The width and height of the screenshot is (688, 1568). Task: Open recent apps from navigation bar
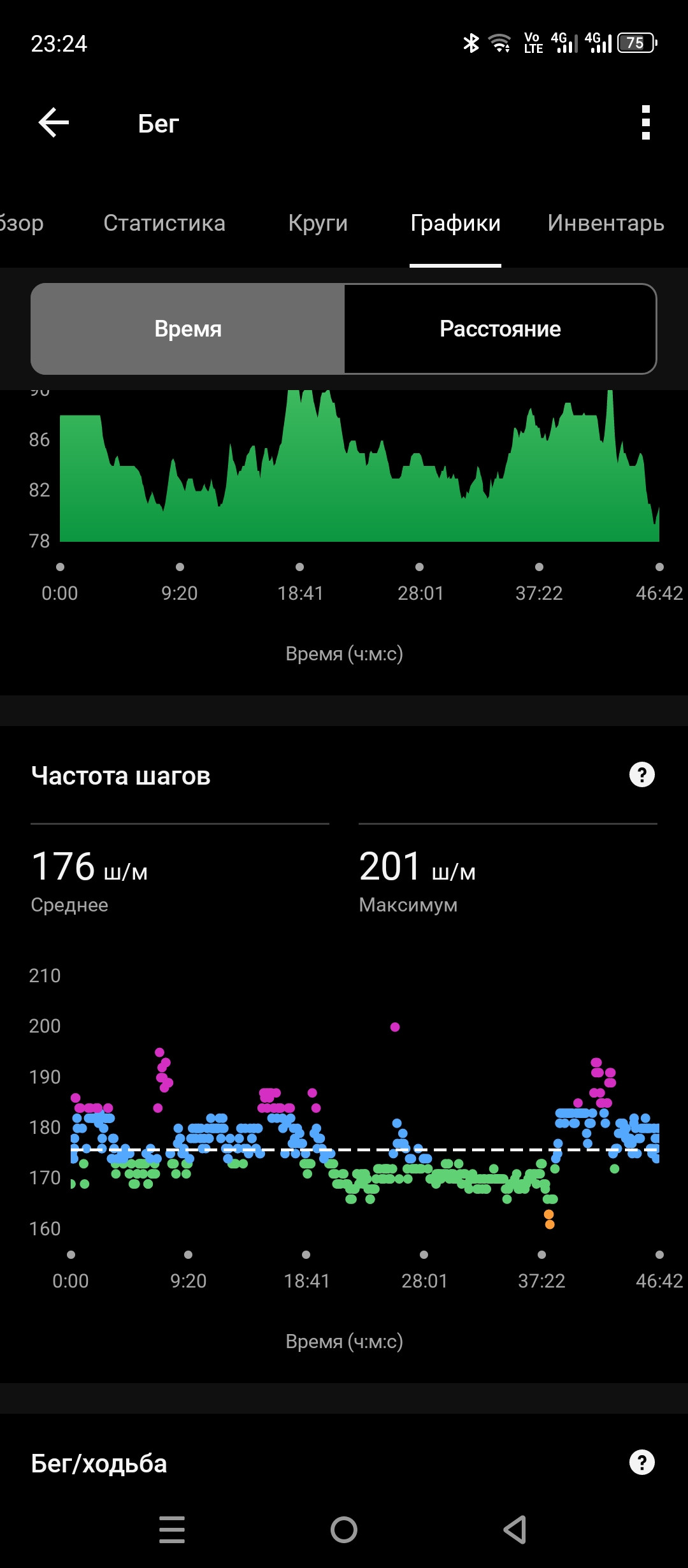click(172, 1530)
